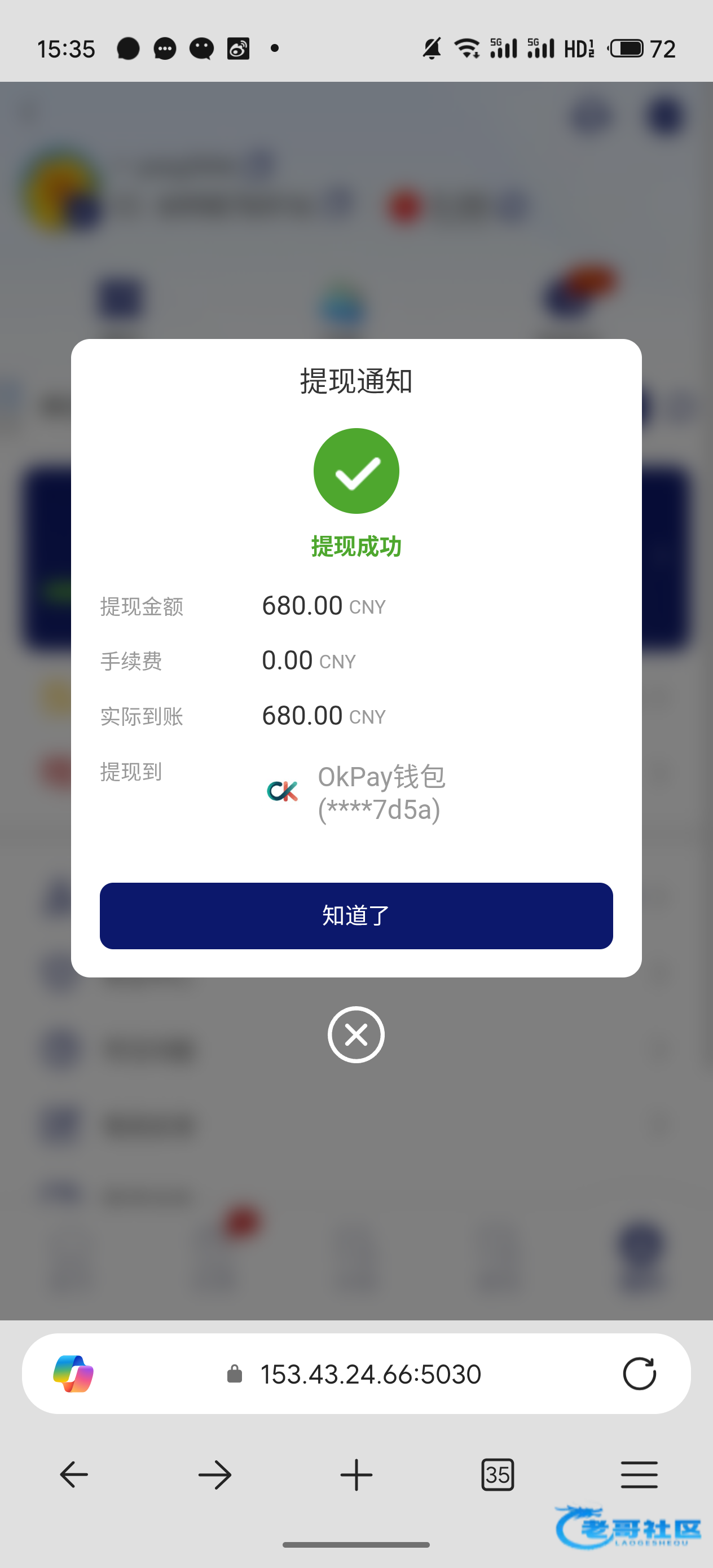Tap the address bar URL

pyautogui.click(x=370, y=1374)
